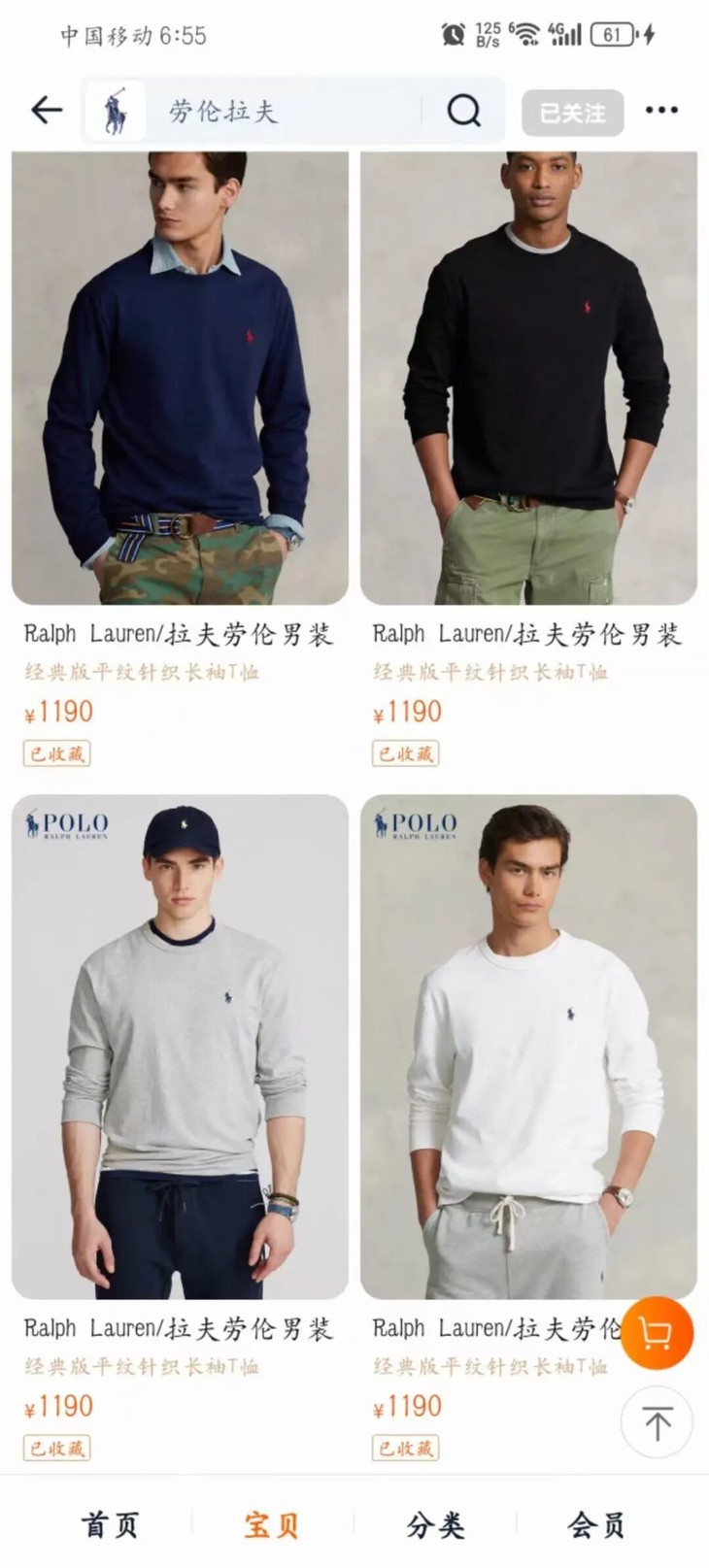Viewport: 709px width, 1568px height.
Task: Tap the back-to-top arrow icon
Action: pos(658,1422)
